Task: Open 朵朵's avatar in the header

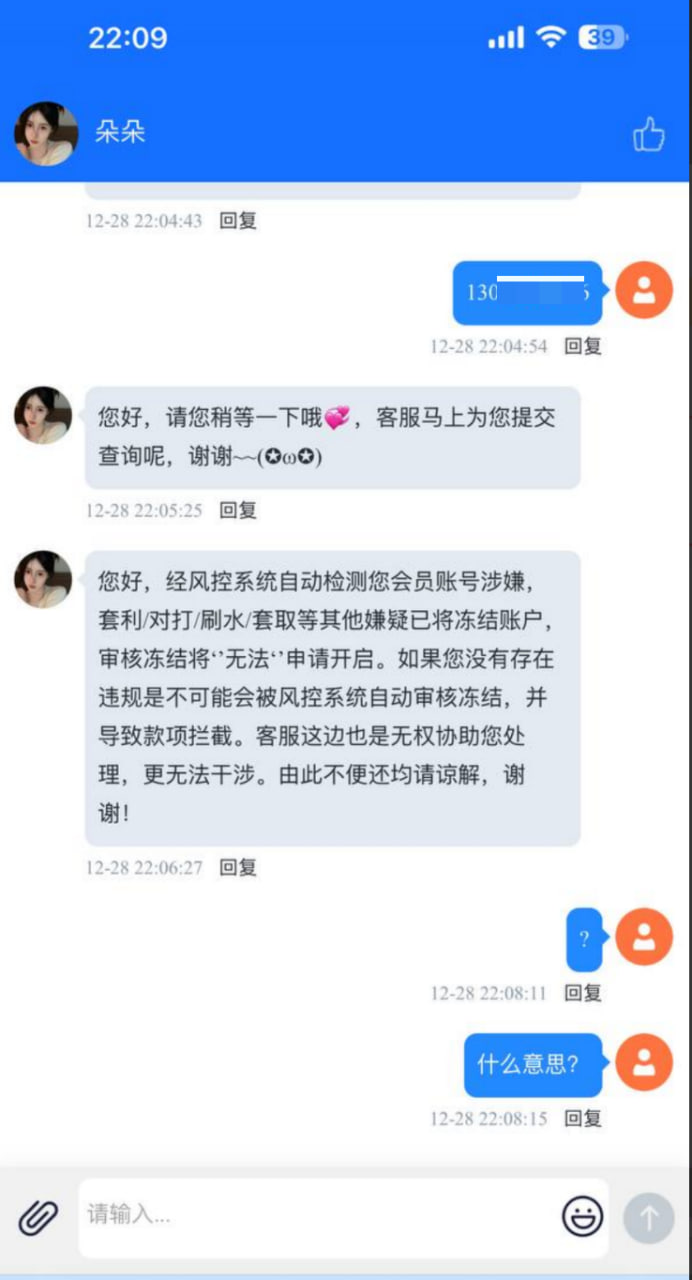Action: 46,134
